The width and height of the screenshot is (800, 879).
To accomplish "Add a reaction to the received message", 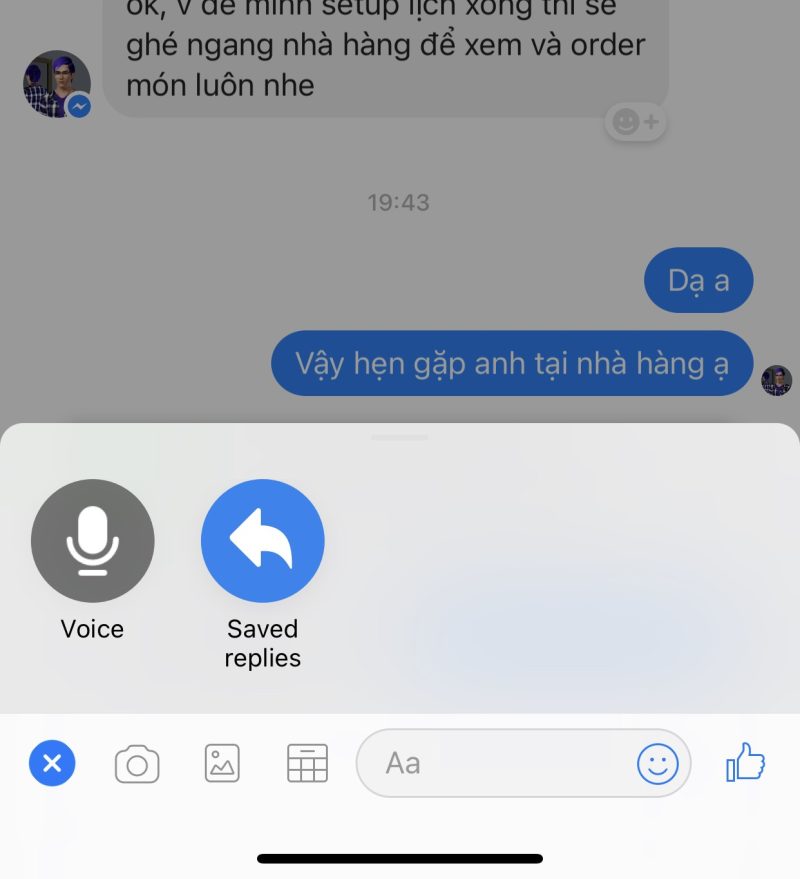I will (636, 122).
